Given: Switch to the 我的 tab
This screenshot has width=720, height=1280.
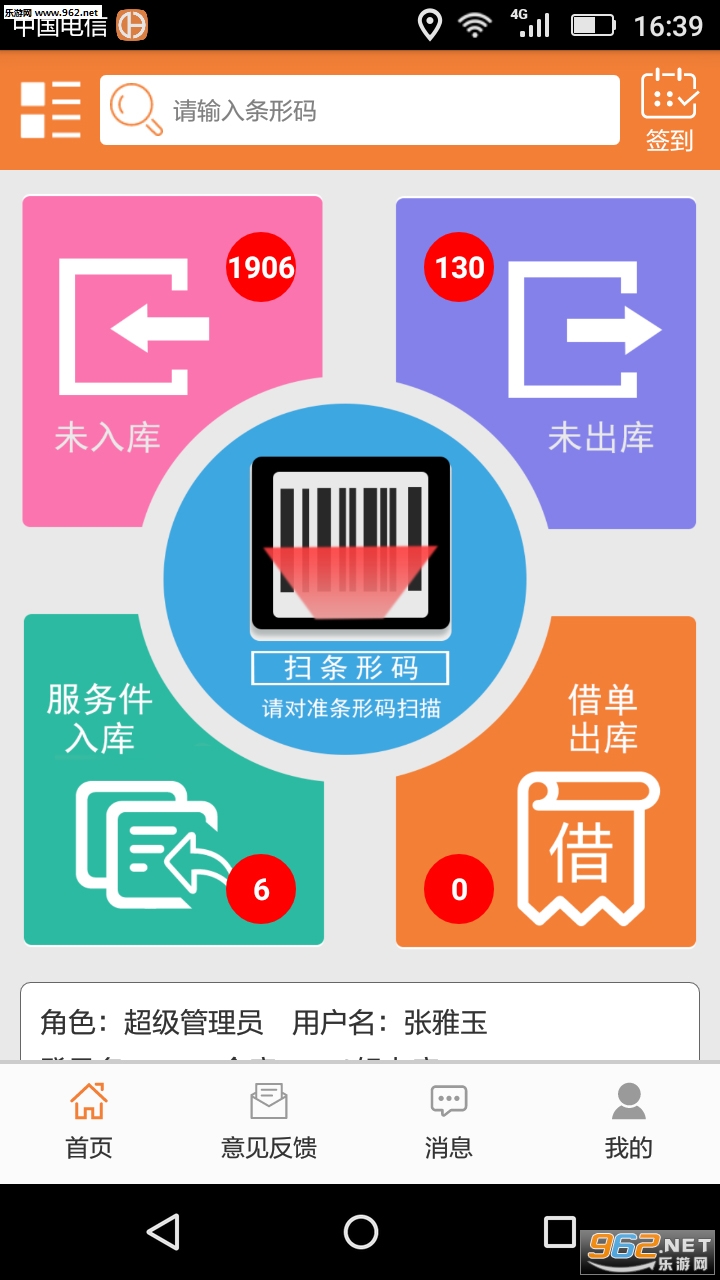Looking at the screenshot, I should (x=629, y=1122).
